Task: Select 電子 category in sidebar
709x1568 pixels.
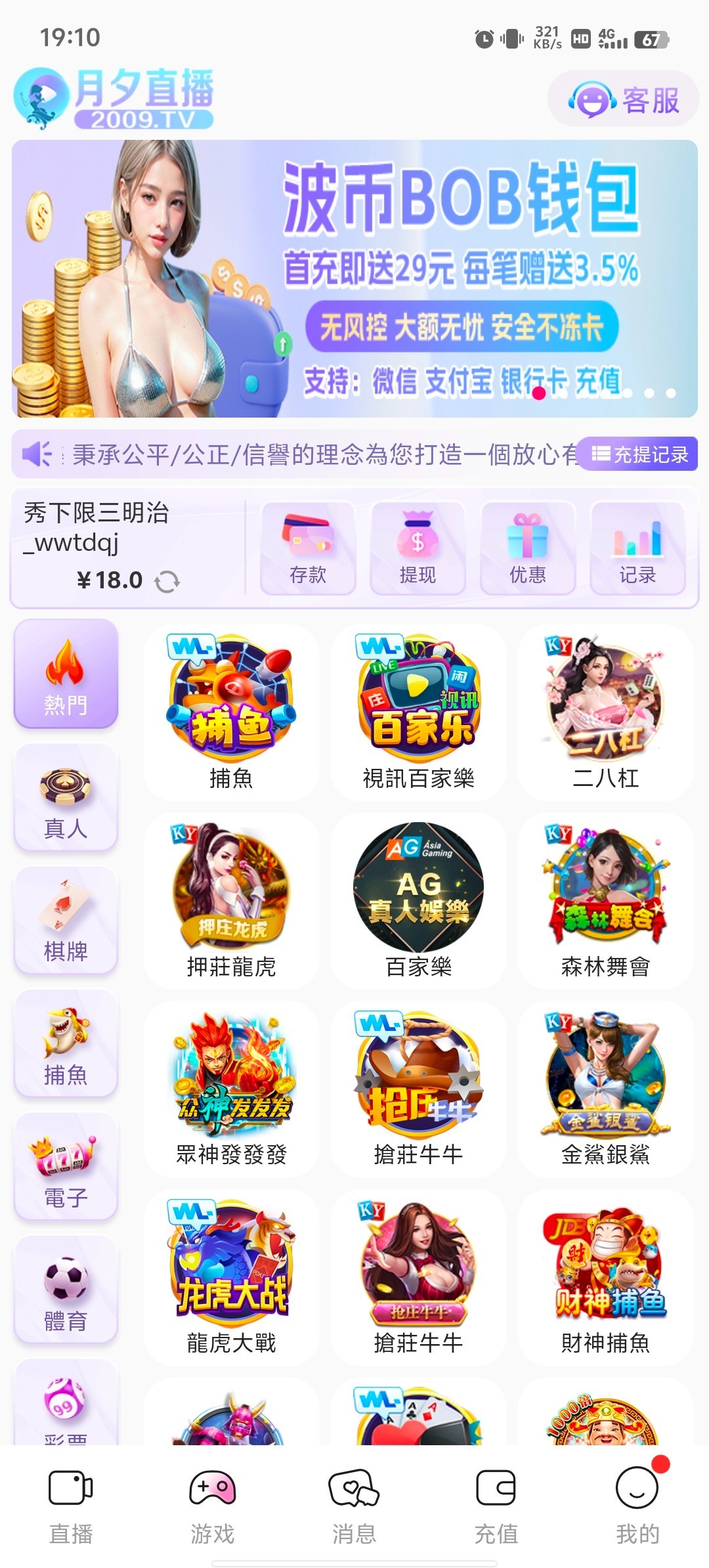Action: (66, 1167)
